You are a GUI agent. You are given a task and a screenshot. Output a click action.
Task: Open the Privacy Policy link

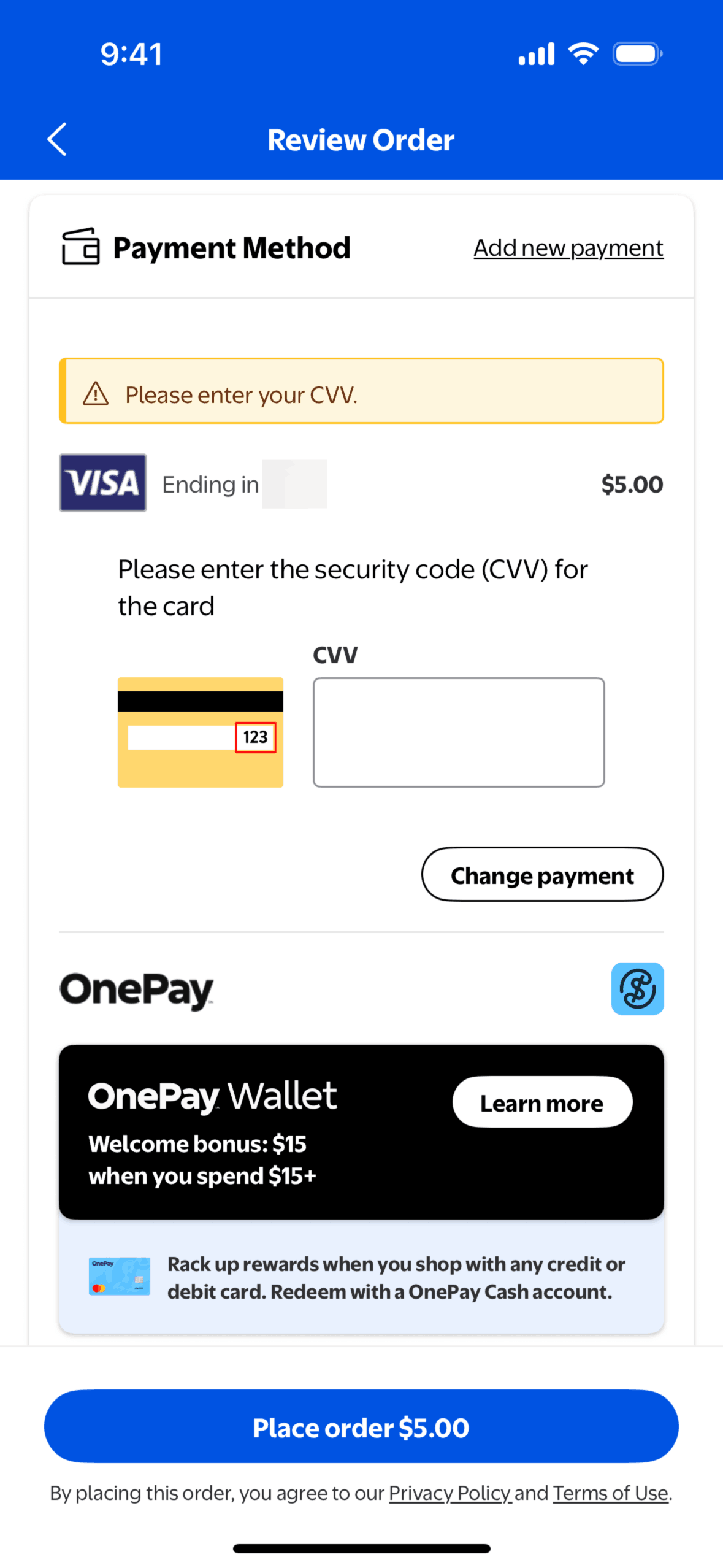click(x=449, y=1493)
